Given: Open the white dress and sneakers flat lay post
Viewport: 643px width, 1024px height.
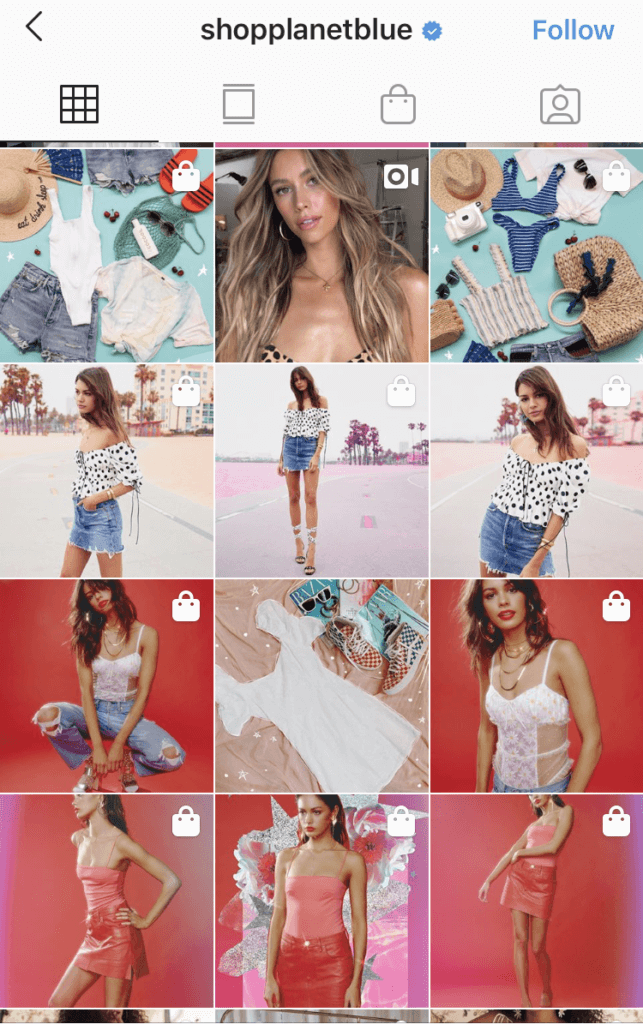Looking at the screenshot, I should click(x=321, y=685).
